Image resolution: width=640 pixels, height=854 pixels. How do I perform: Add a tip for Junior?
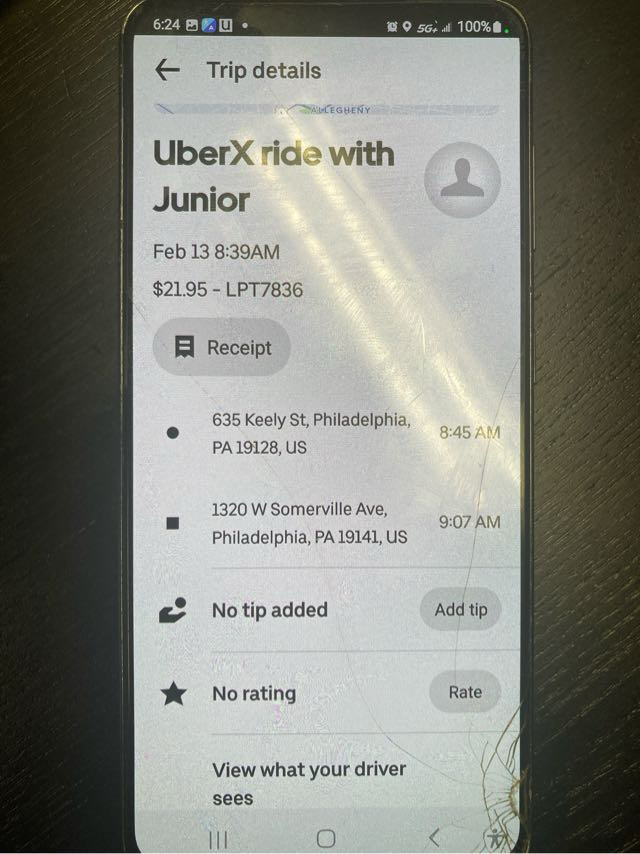point(460,610)
